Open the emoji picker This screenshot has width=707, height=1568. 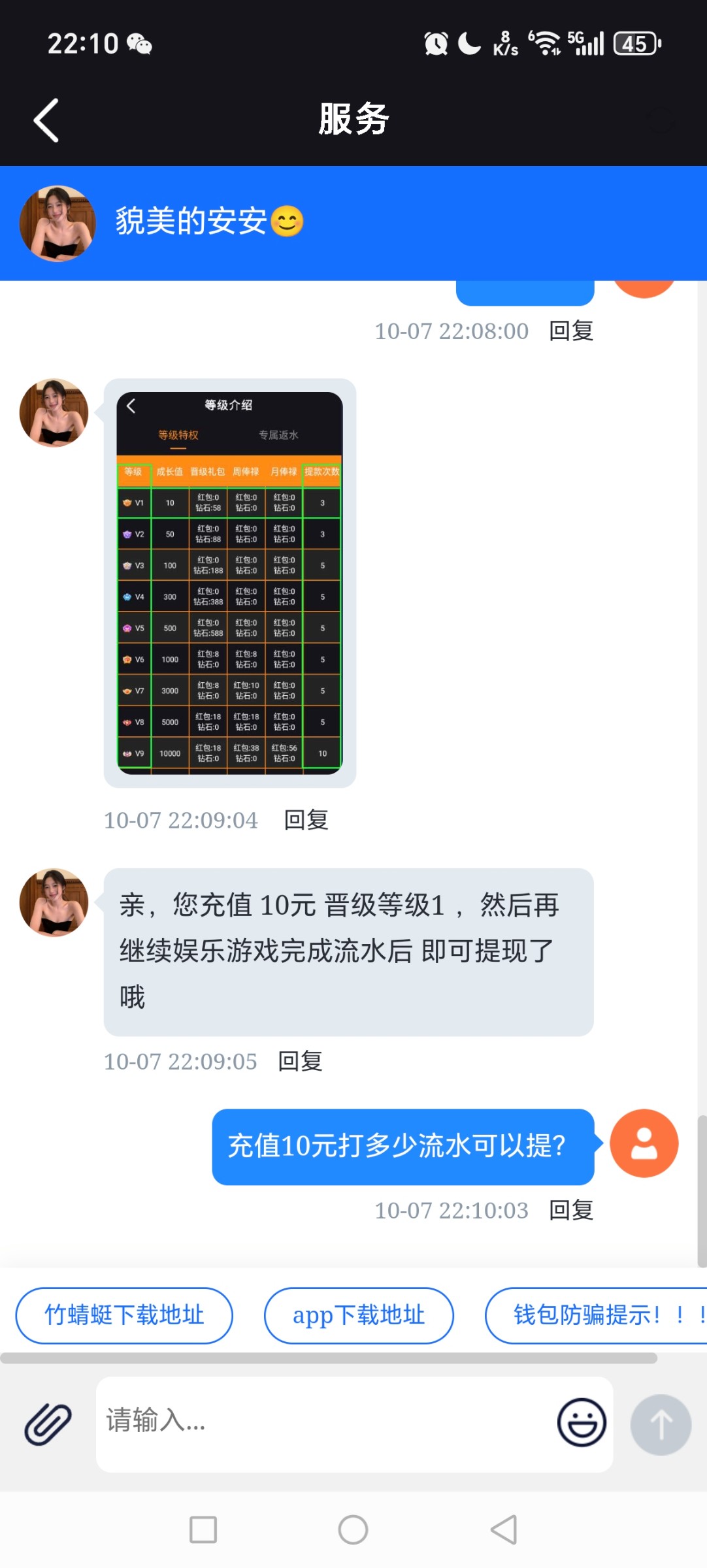pos(581,1423)
